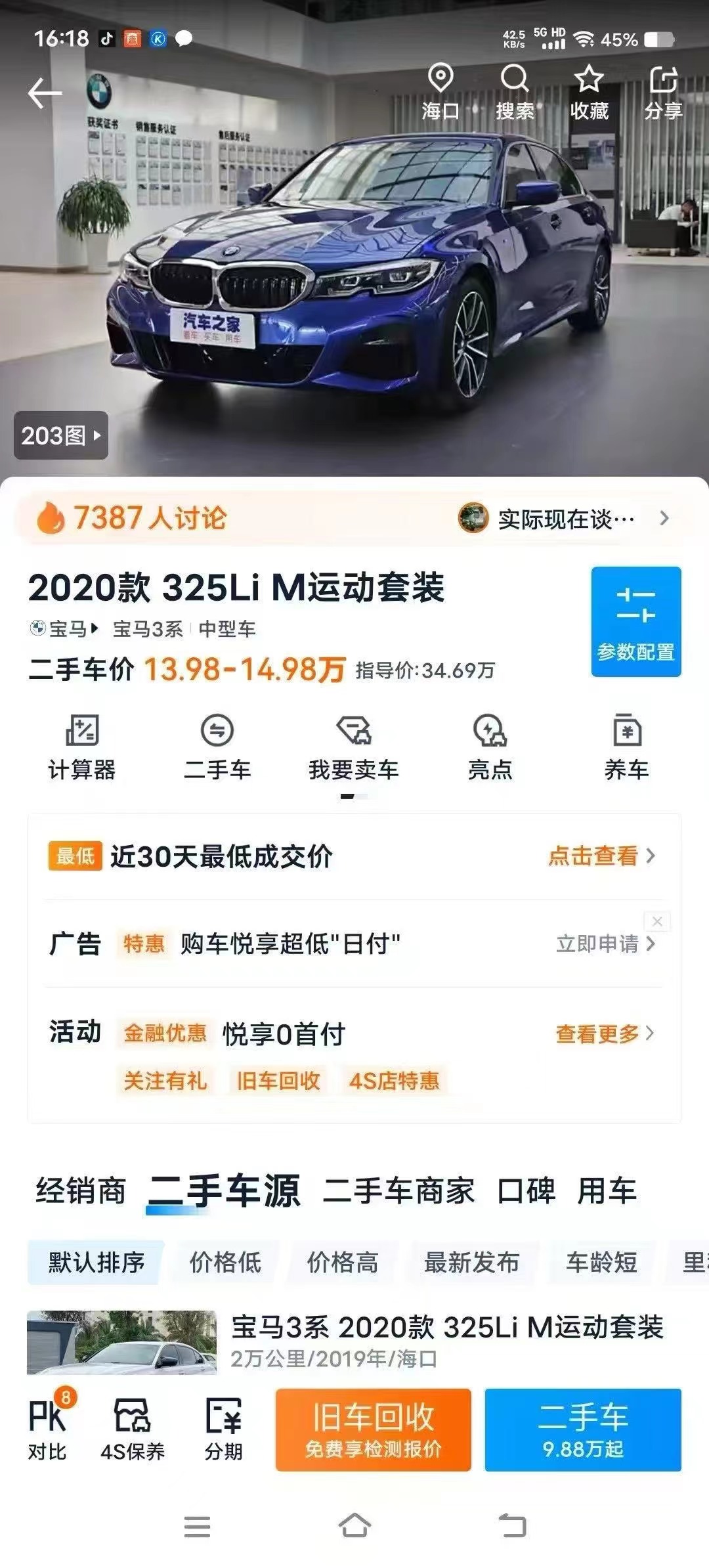Switch to the 经销商 tab
709x1568 pixels.
[x=81, y=1191]
